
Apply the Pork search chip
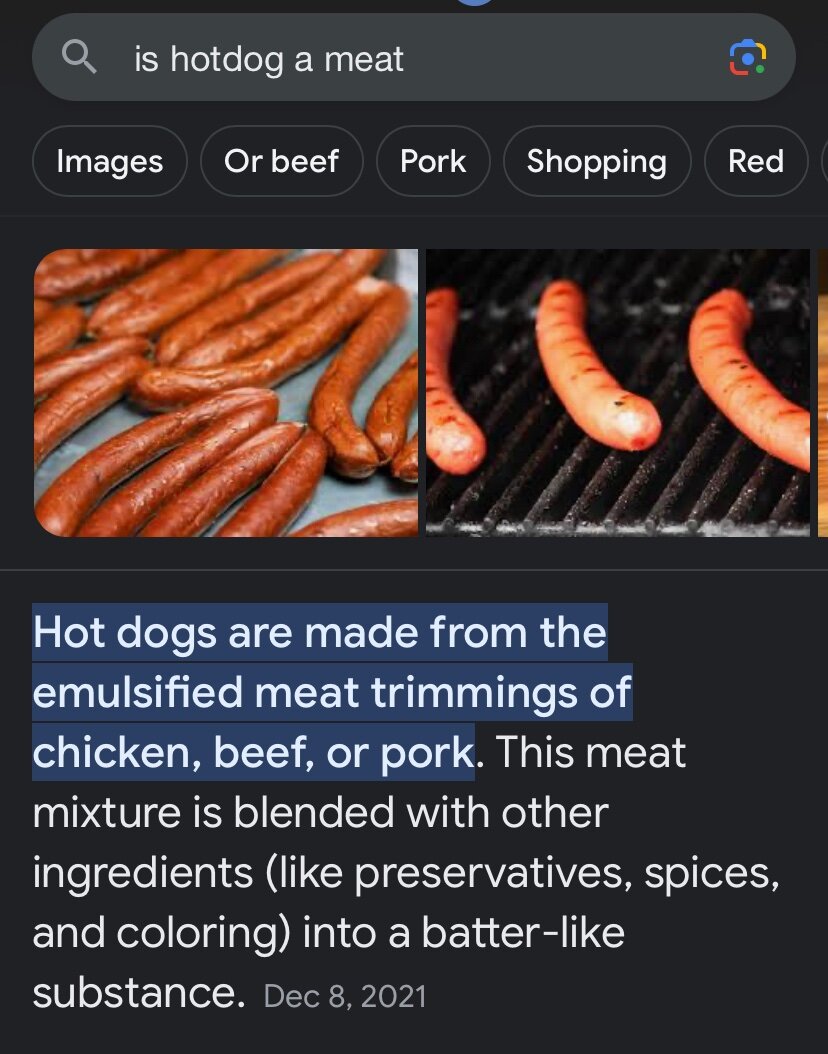pyautogui.click(x=433, y=161)
